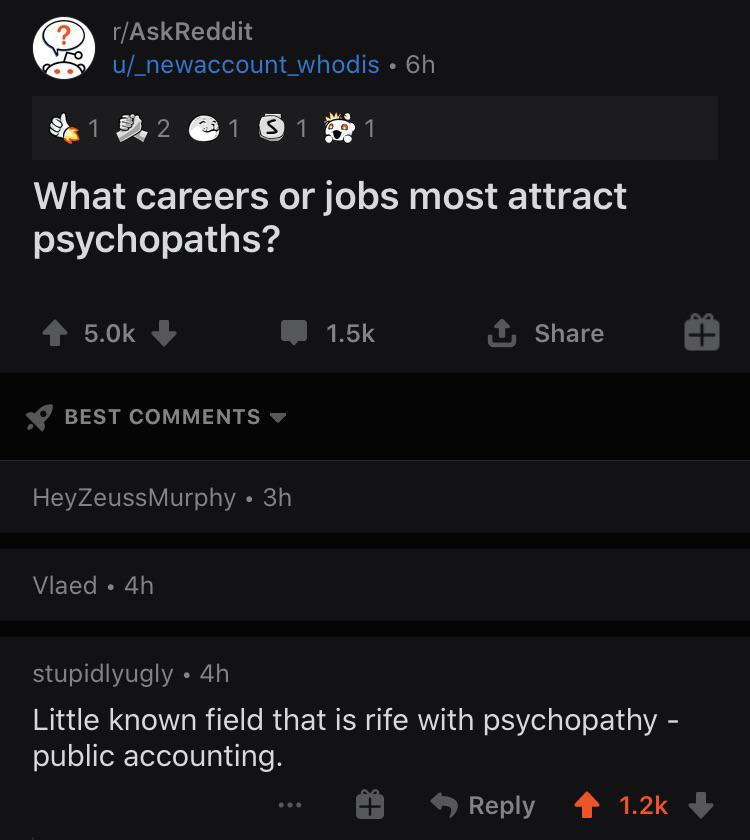750x840 pixels.
Task: Open overflow menu on stupidlyugly's comment
Action: pyautogui.click(x=289, y=805)
